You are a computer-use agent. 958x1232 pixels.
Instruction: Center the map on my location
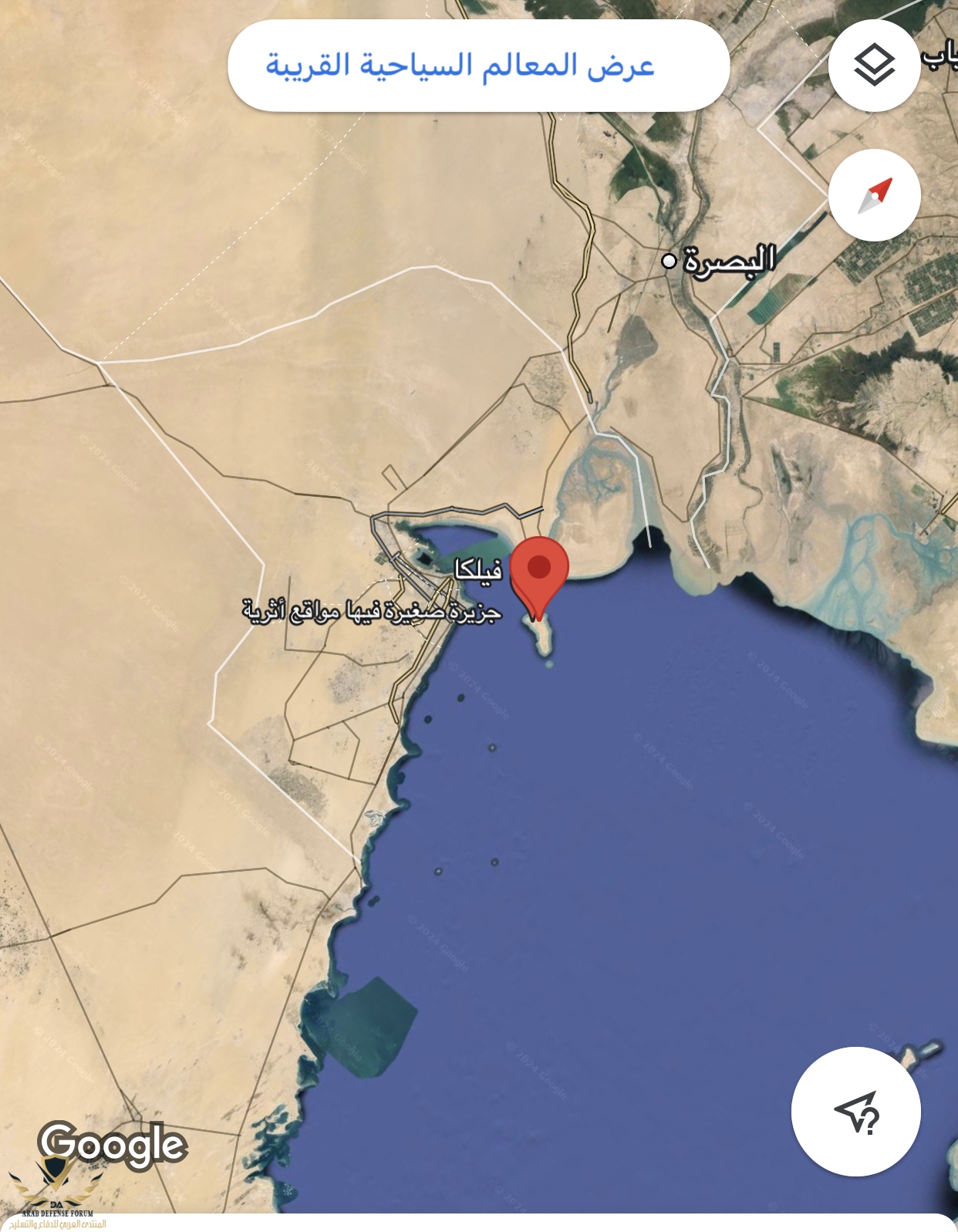click(x=855, y=1111)
